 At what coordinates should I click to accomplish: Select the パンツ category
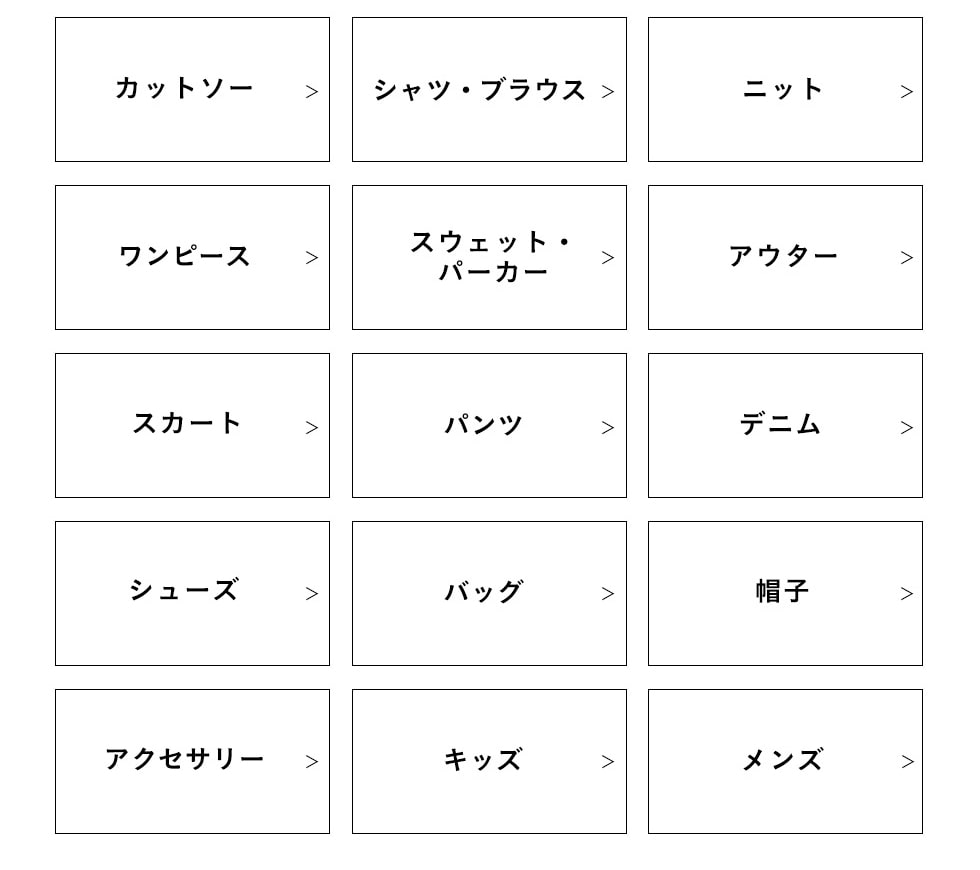coord(489,425)
